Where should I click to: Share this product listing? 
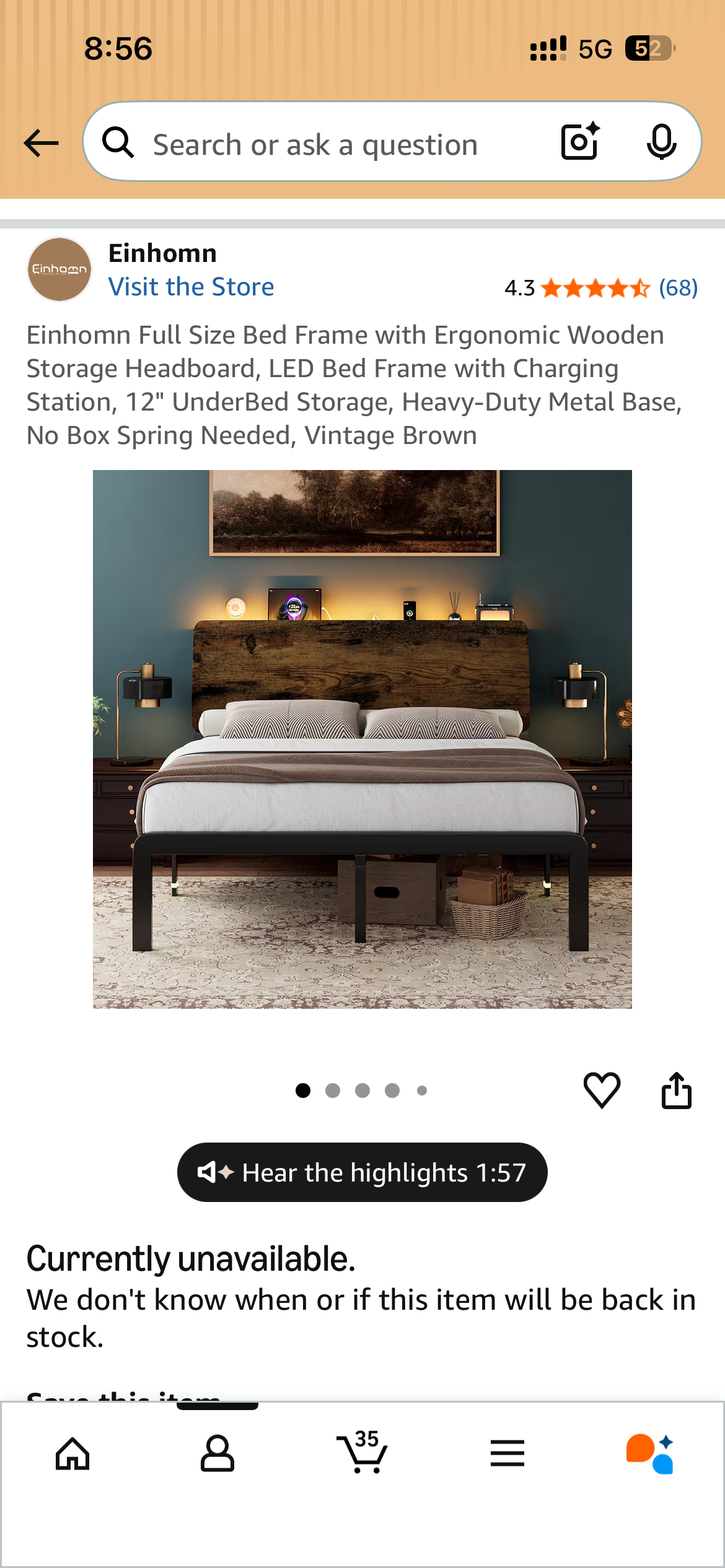click(676, 1090)
